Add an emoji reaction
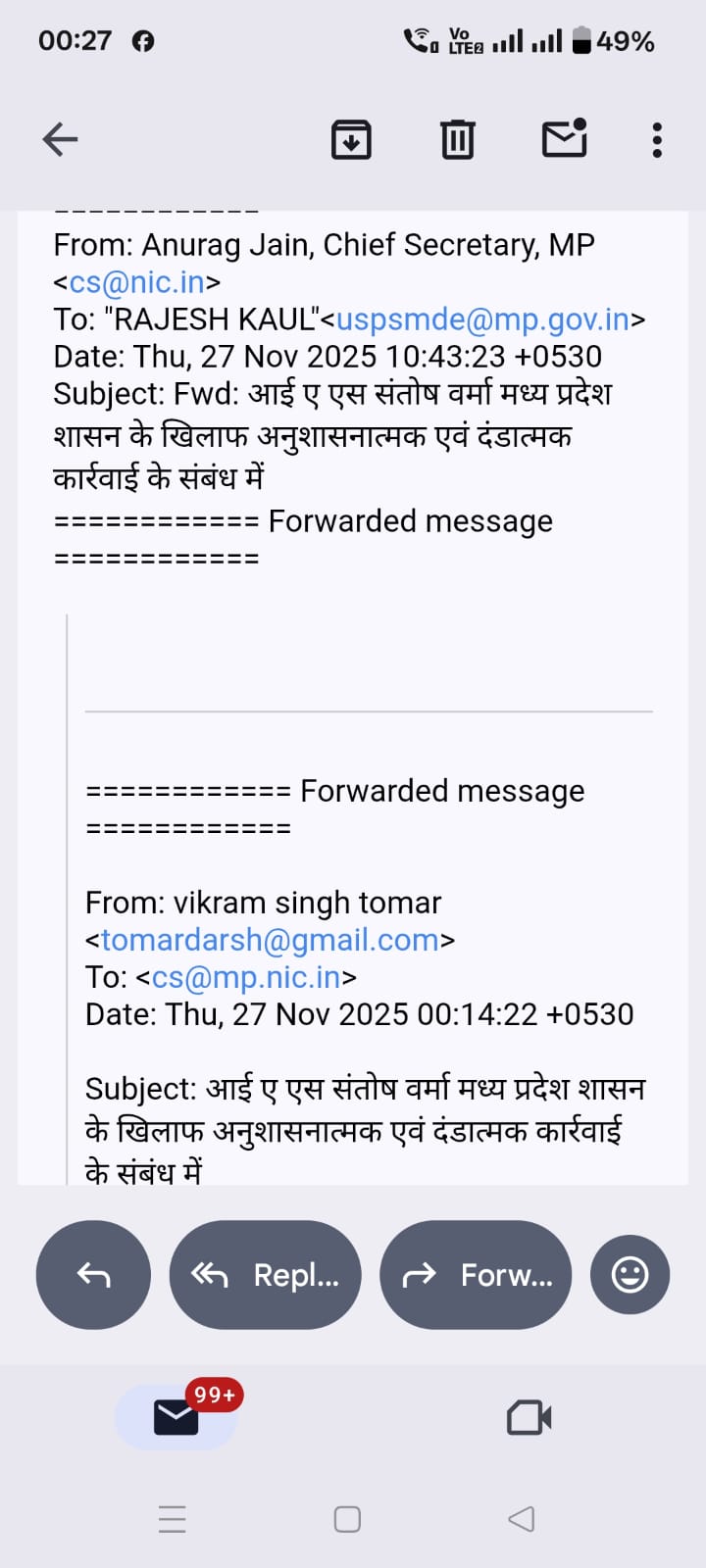This screenshot has width=706, height=1568. tap(630, 1274)
